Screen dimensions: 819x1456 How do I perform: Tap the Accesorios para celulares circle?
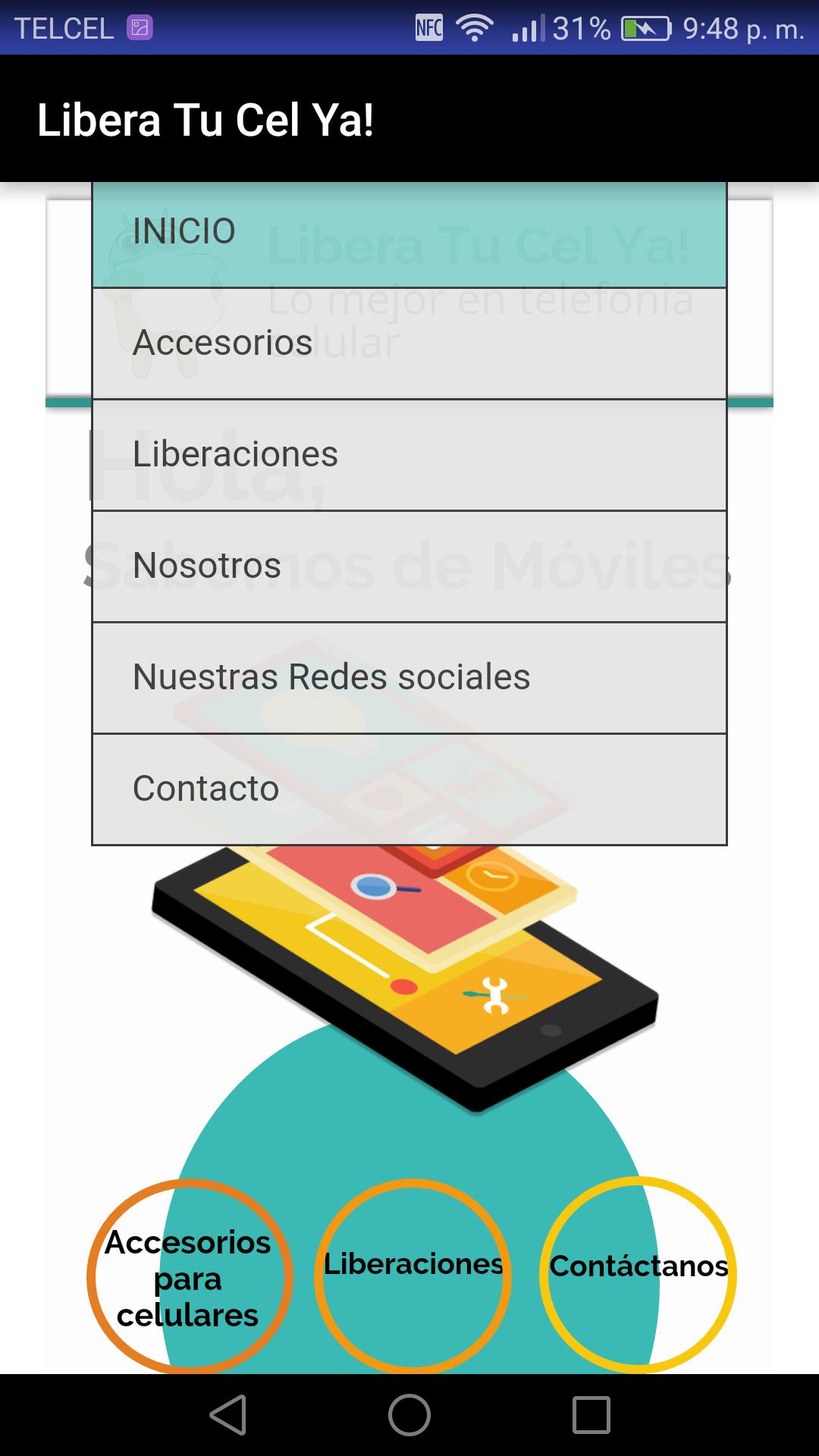tap(189, 1277)
